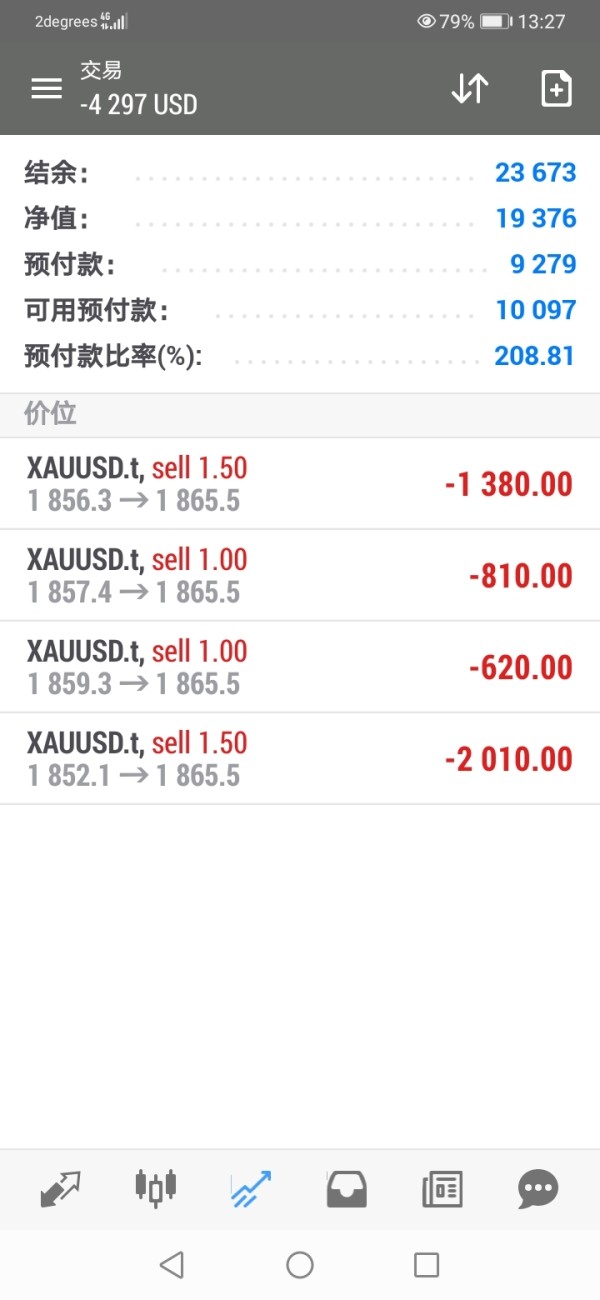Return to the home screen

pos(300,1265)
